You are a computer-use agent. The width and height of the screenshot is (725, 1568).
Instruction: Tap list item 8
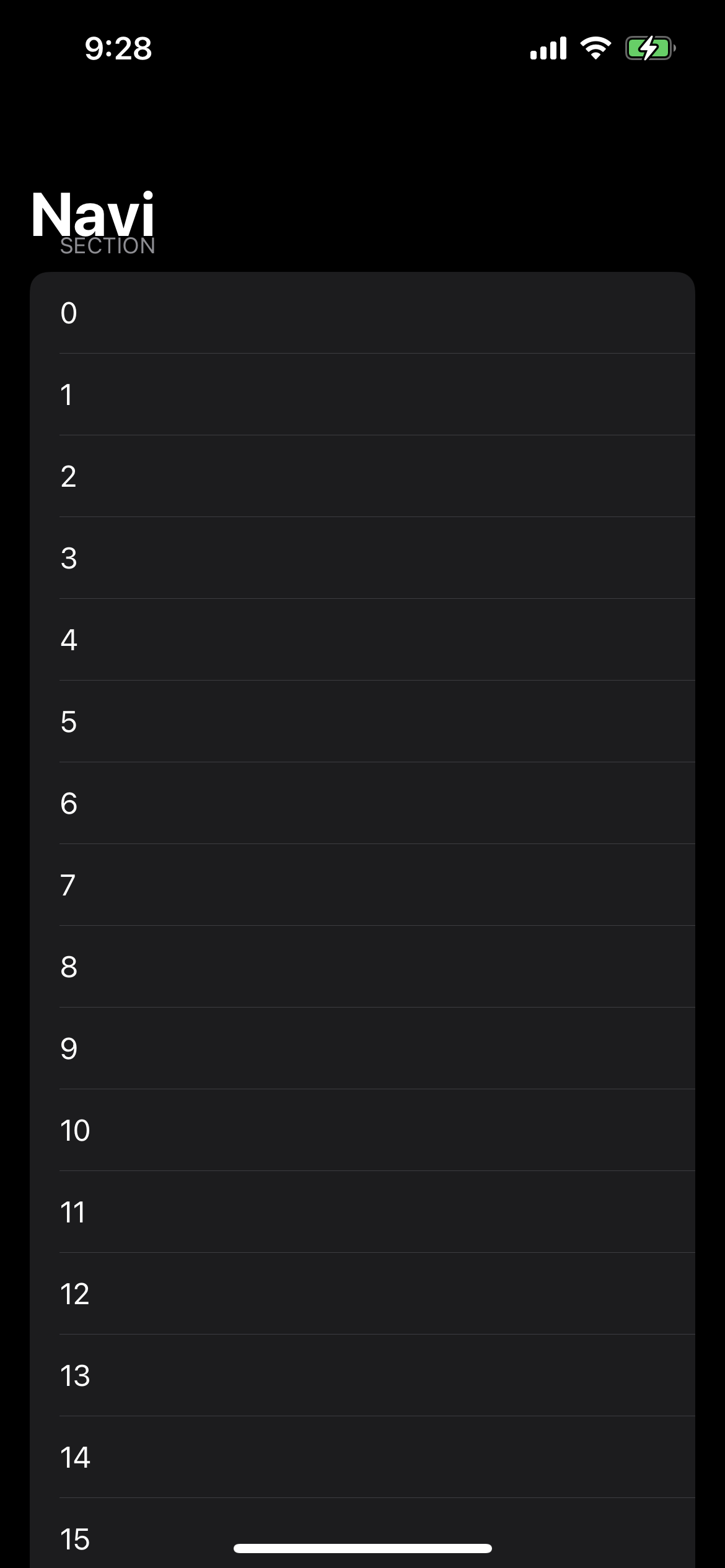click(x=362, y=967)
